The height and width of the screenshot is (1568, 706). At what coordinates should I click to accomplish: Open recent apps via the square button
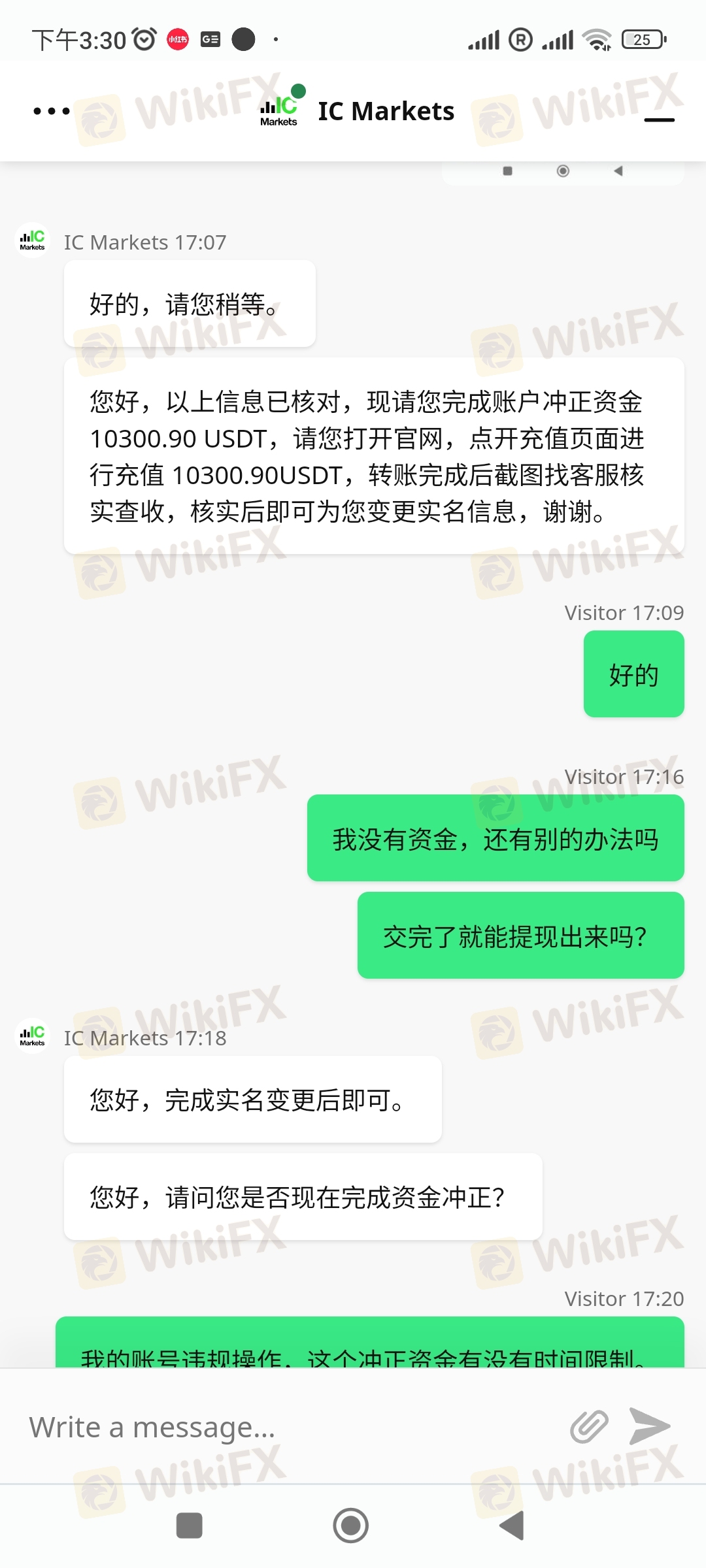[x=190, y=1526]
